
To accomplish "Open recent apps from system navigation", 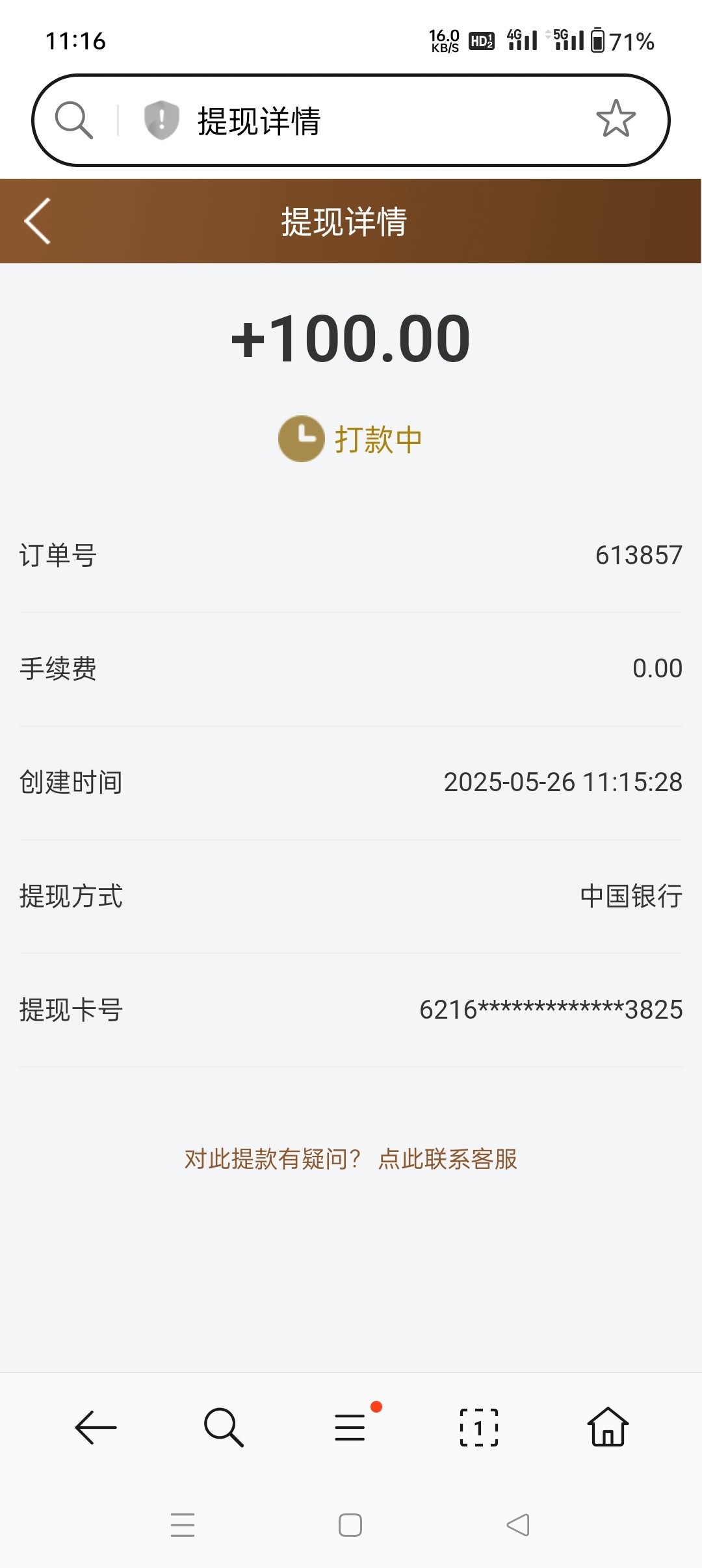I will point(183,1525).
